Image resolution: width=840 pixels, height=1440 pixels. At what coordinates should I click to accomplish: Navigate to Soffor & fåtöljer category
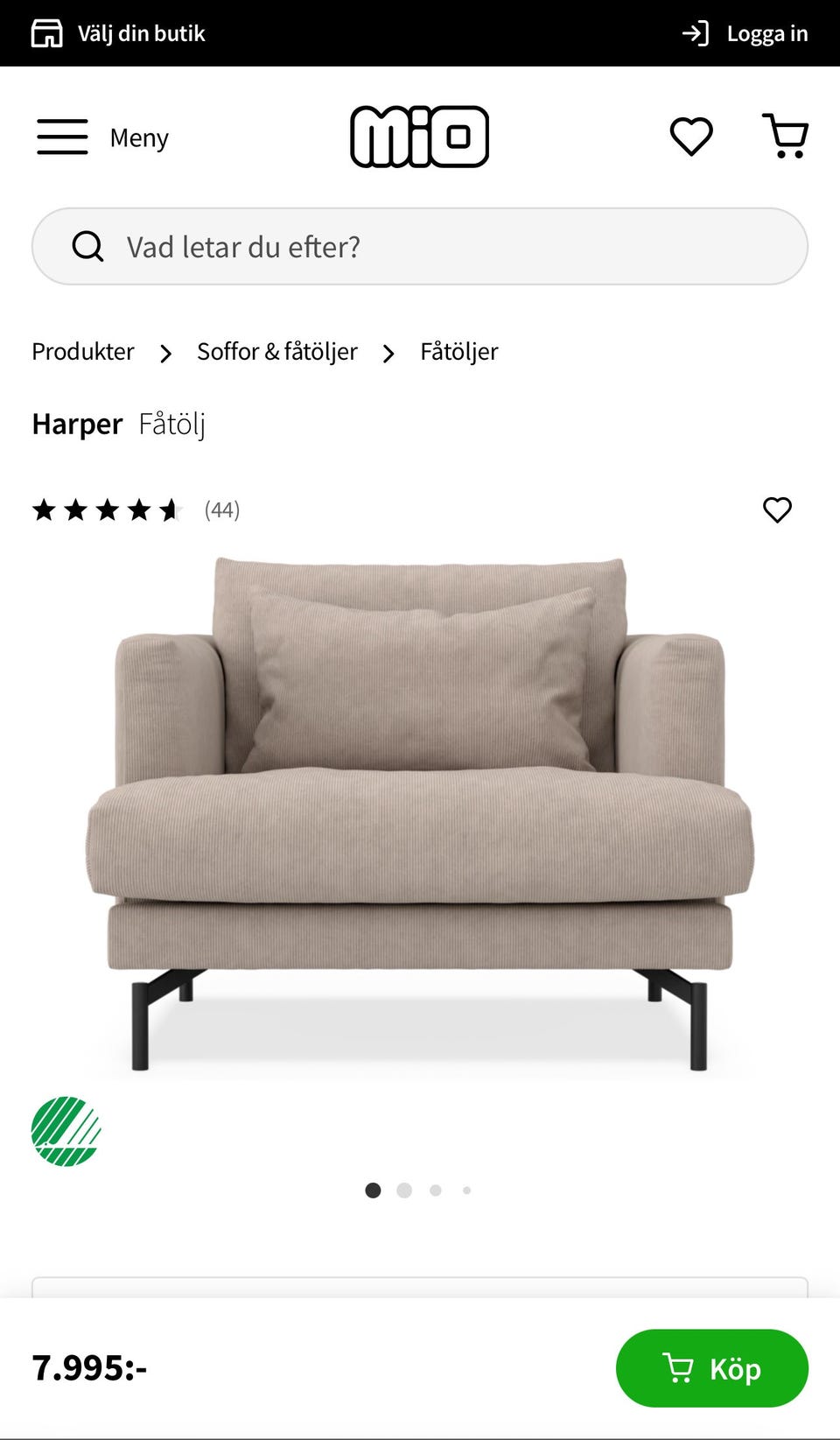(x=277, y=351)
